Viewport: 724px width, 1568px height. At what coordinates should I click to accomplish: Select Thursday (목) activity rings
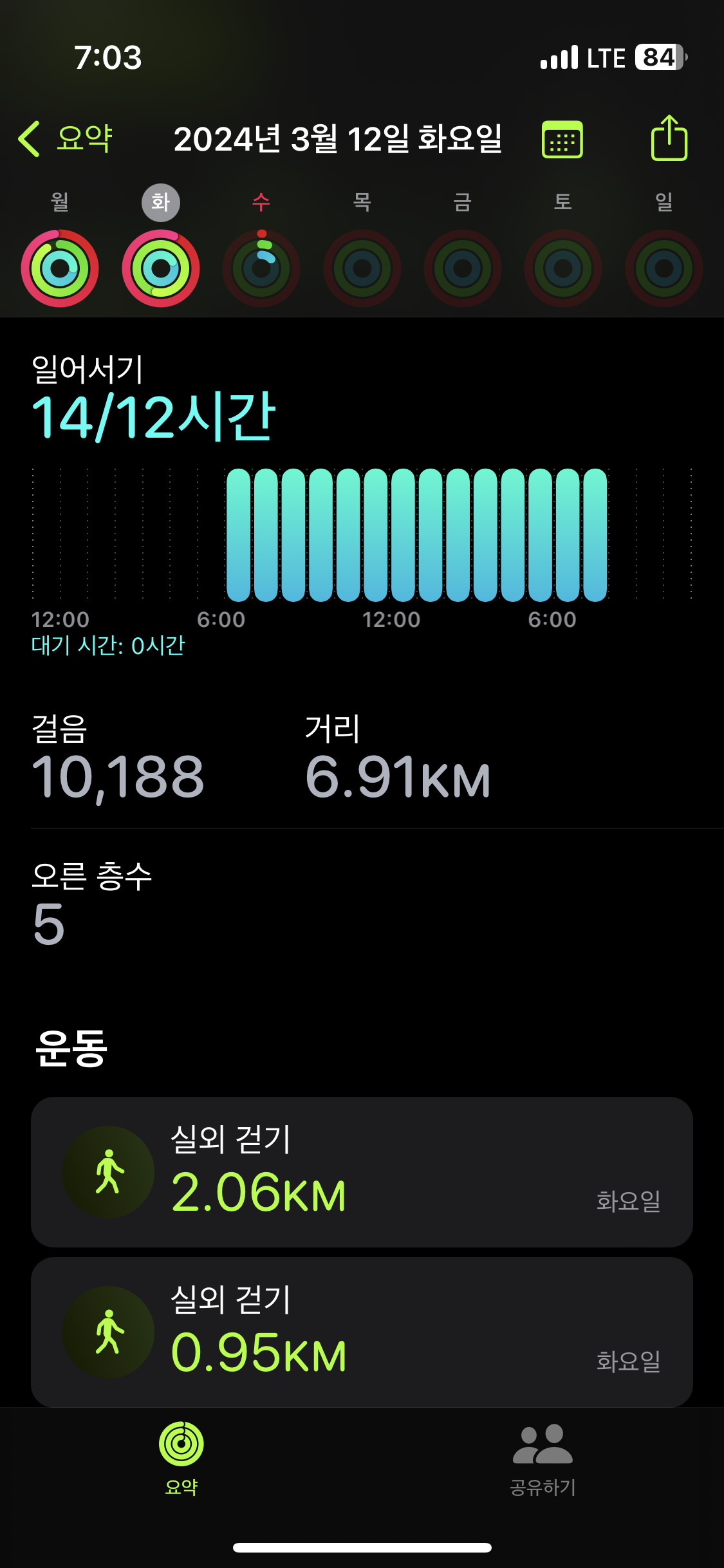coord(362,268)
